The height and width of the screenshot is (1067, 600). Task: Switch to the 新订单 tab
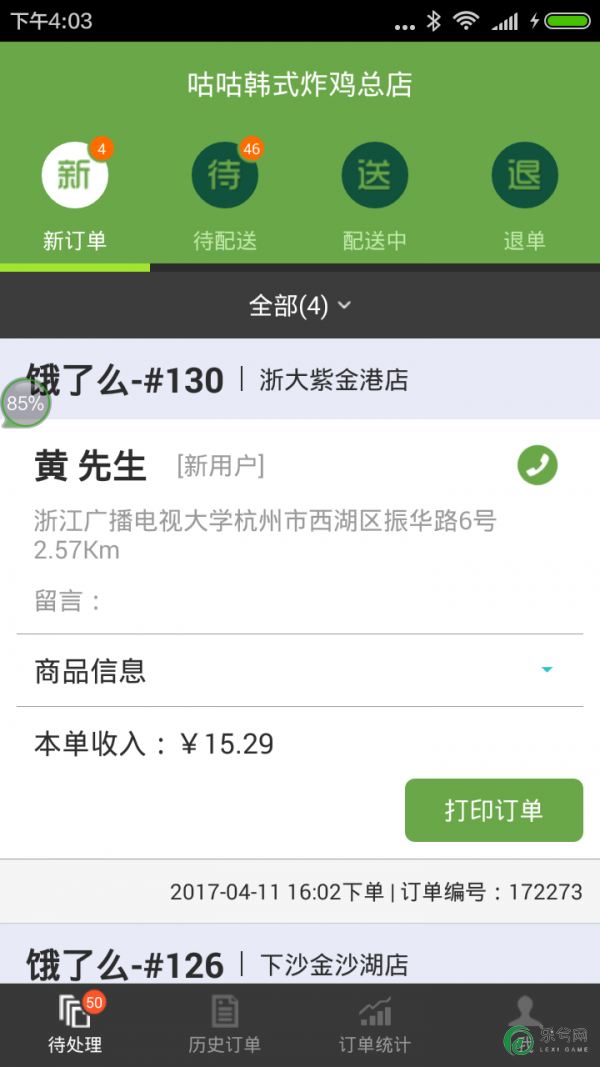point(75,195)
